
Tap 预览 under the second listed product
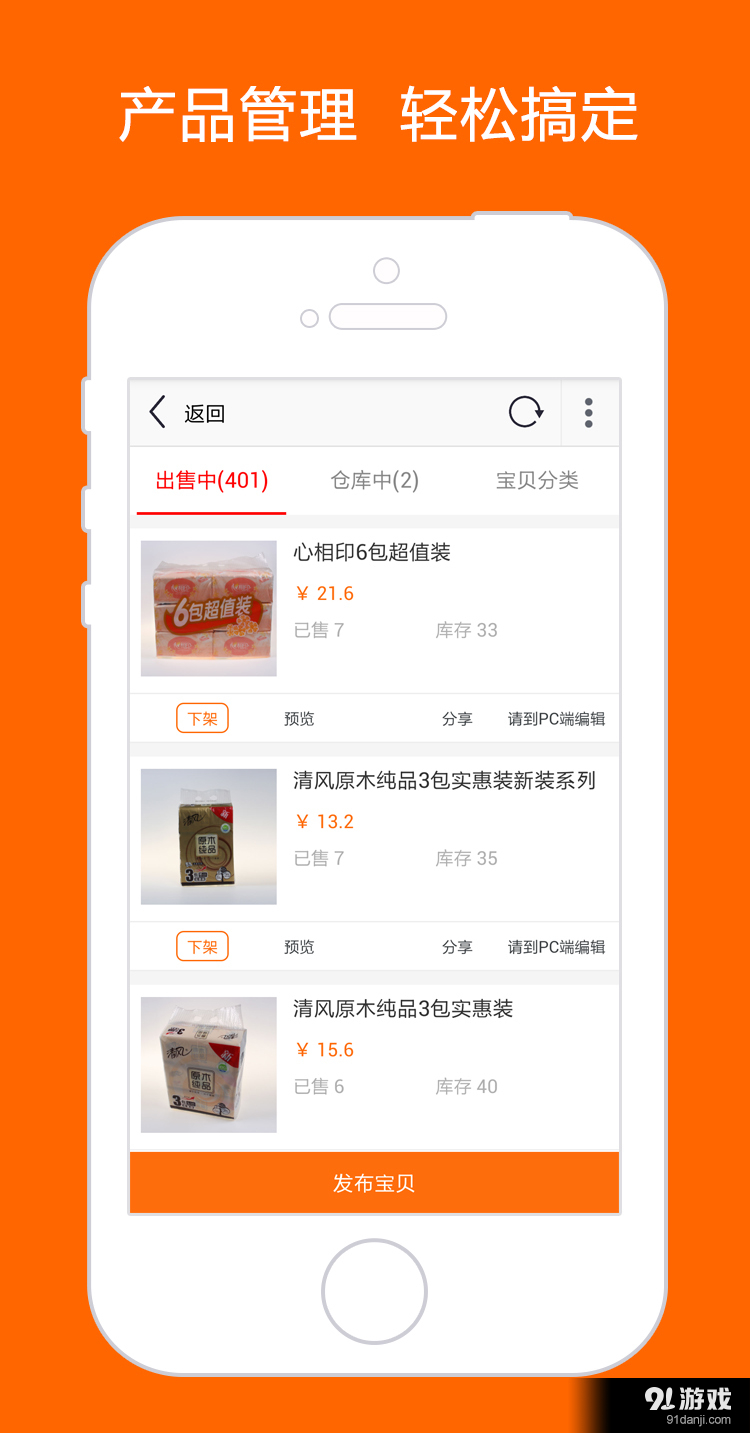(299, 946)
